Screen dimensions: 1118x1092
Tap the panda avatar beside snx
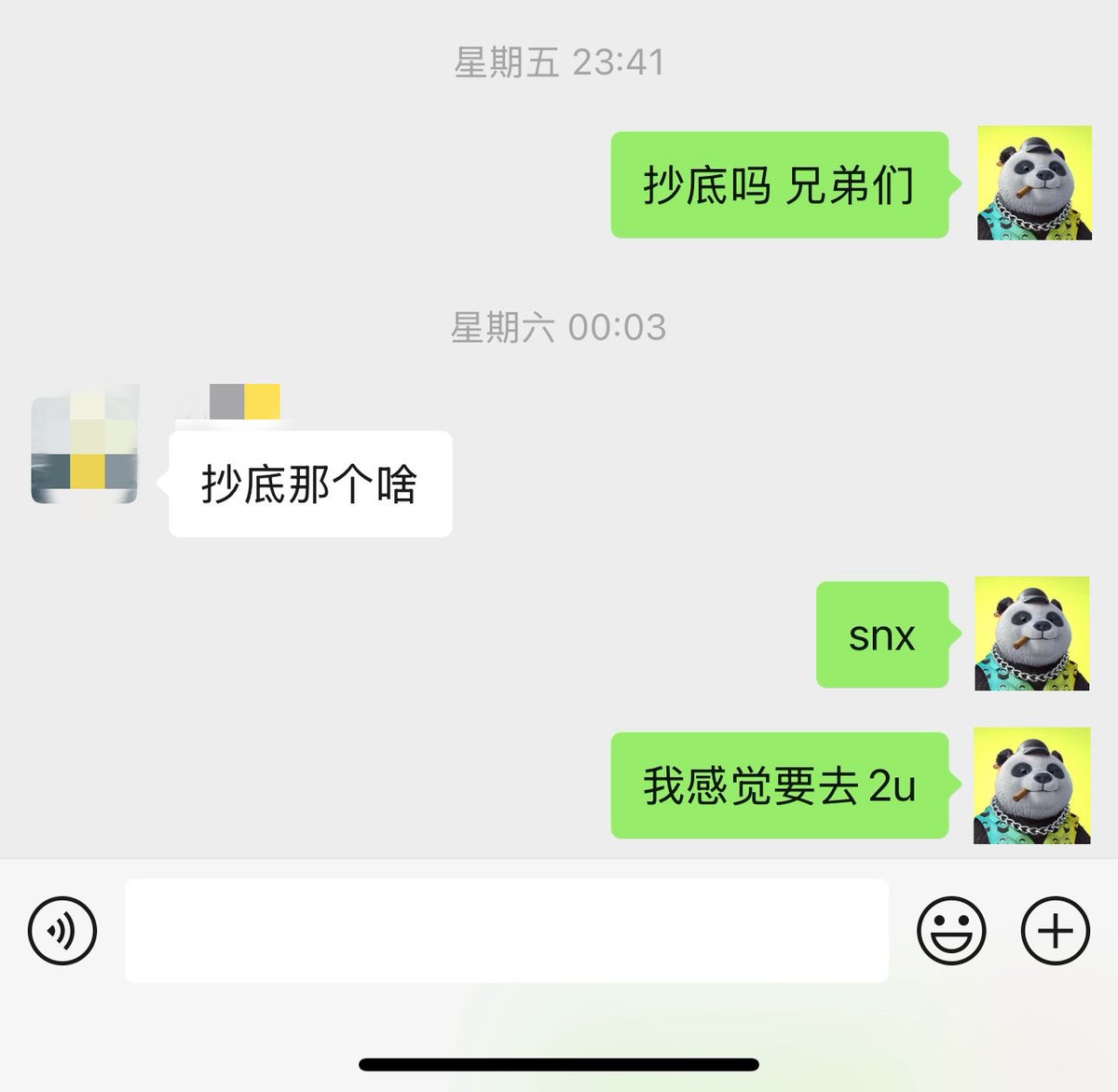pos(1032,634)
